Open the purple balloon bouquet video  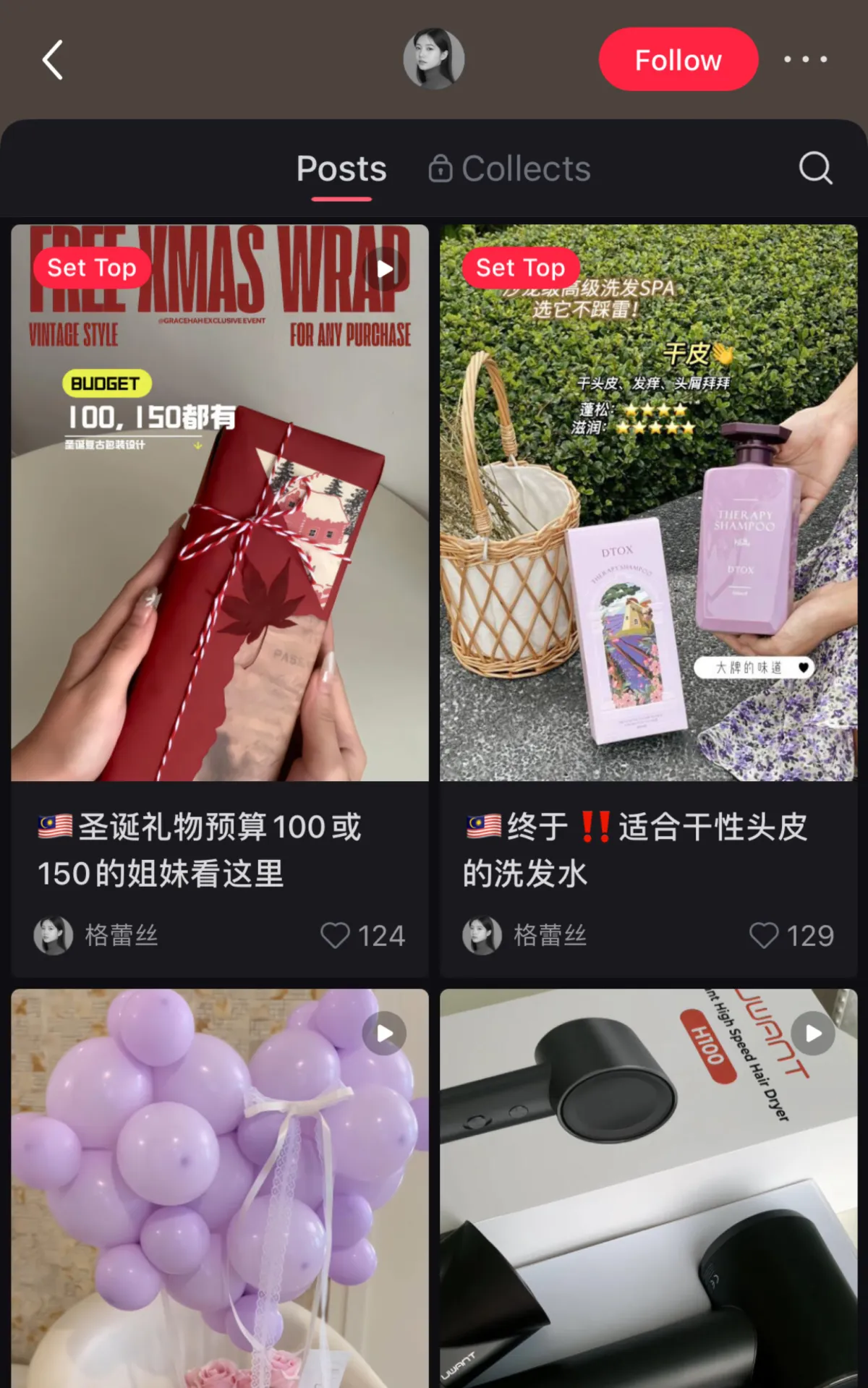(220, 1186)
